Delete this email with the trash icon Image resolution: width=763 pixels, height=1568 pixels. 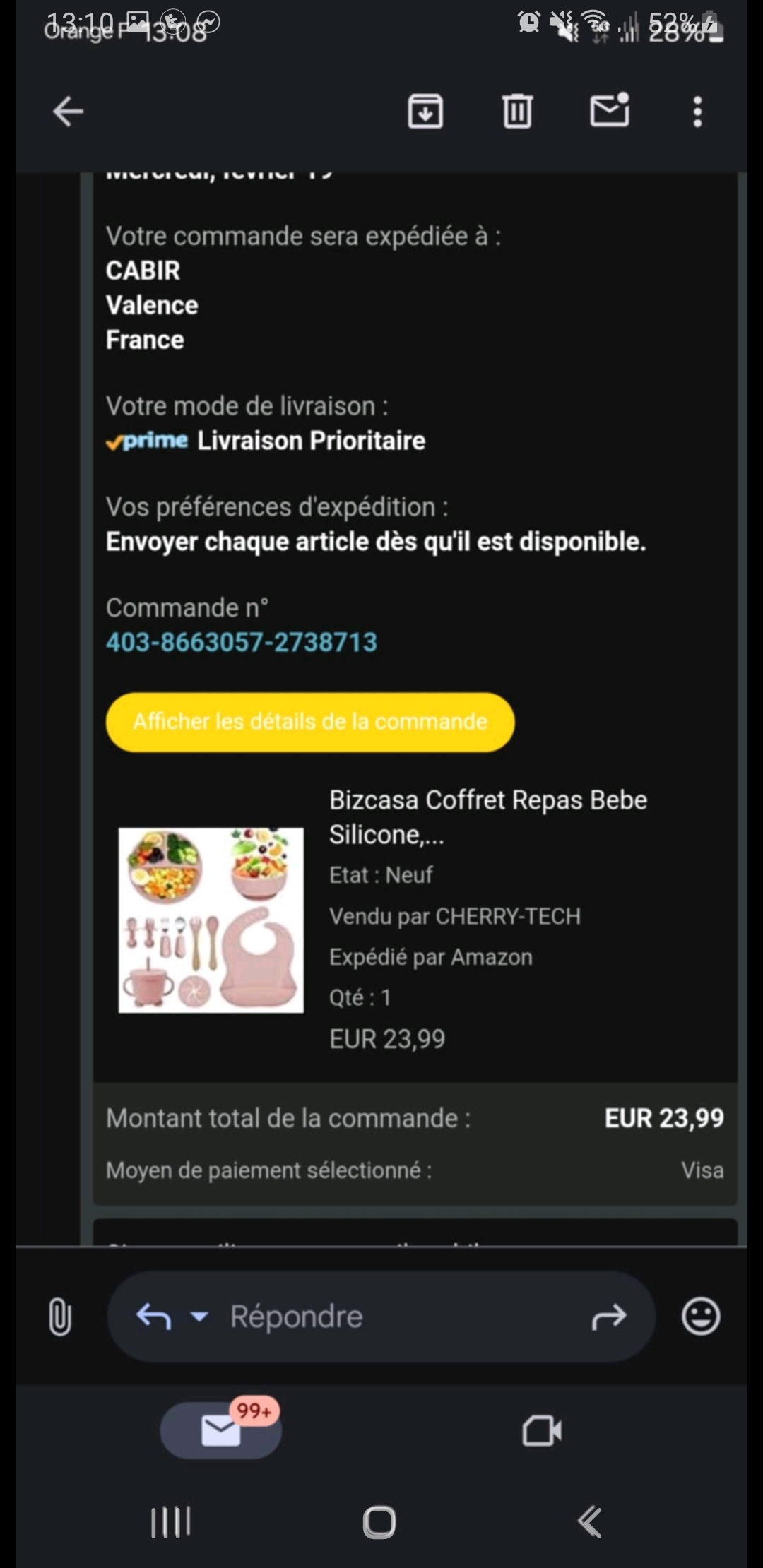point(517,112)
